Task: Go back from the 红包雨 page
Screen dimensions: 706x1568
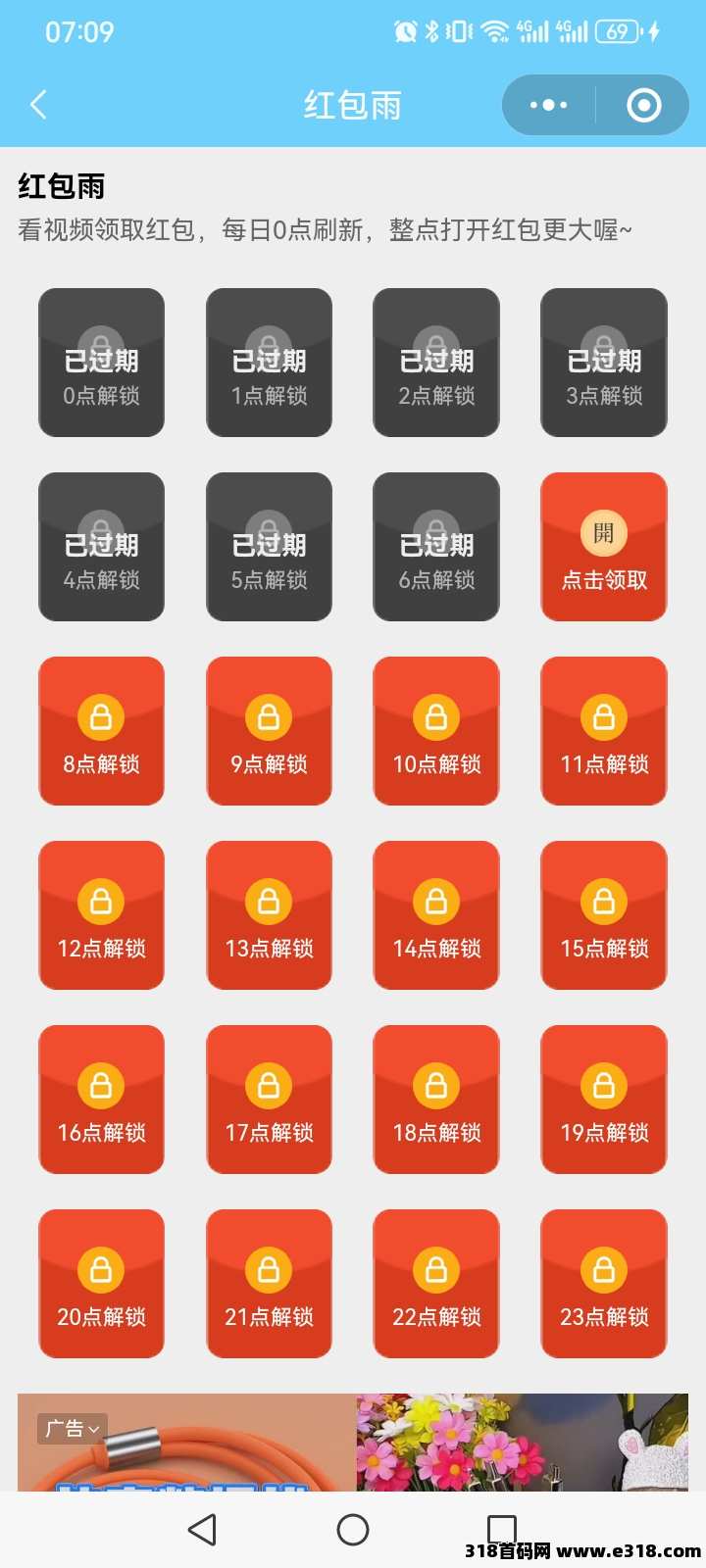Action: [x=39, y=105]
